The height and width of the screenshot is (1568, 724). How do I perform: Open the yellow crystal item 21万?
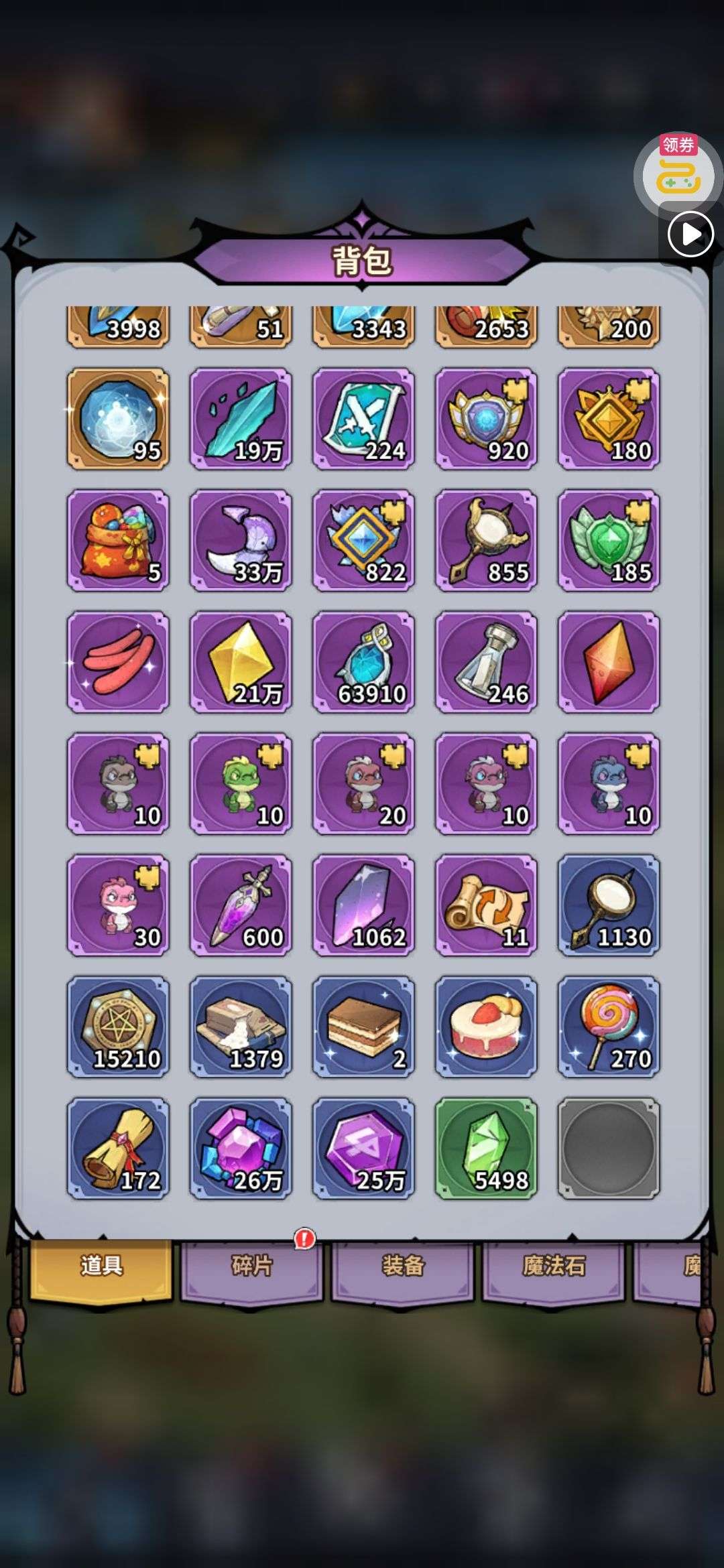[241, 662]
